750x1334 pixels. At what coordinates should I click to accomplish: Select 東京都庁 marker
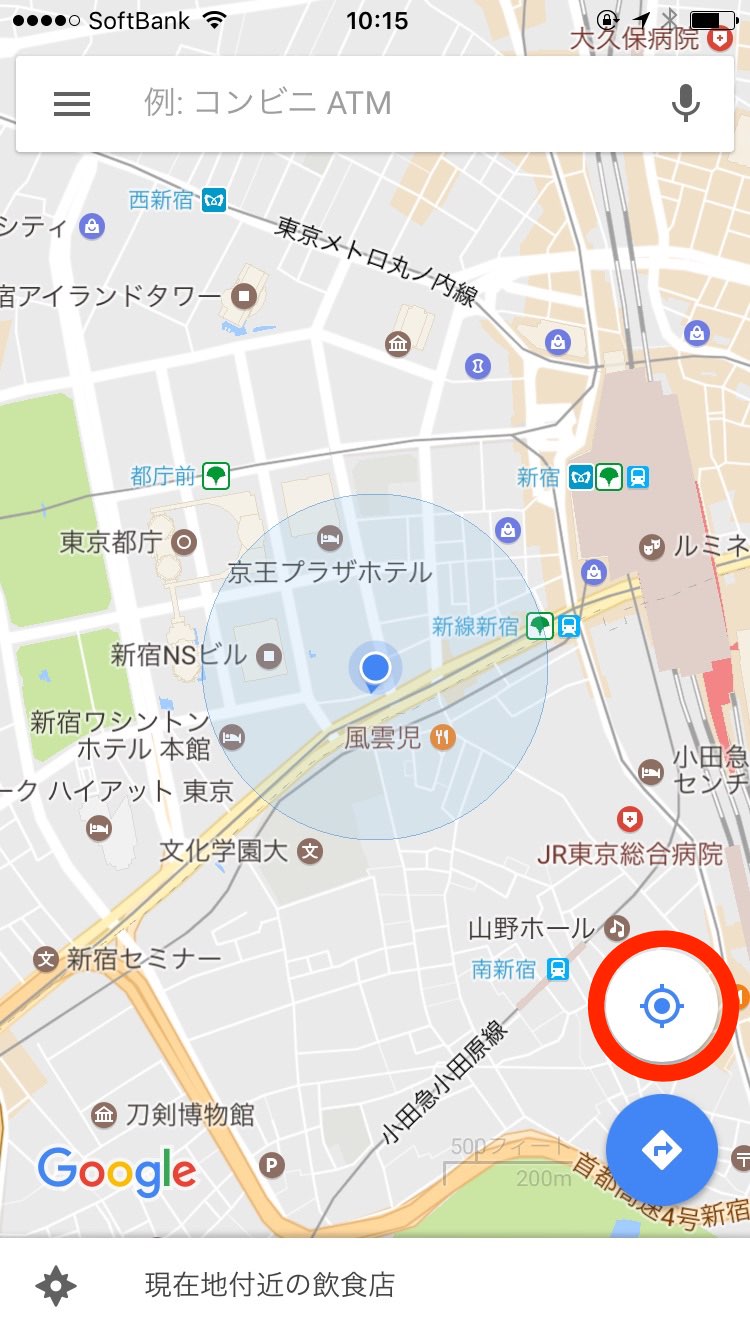coord(184,543)
